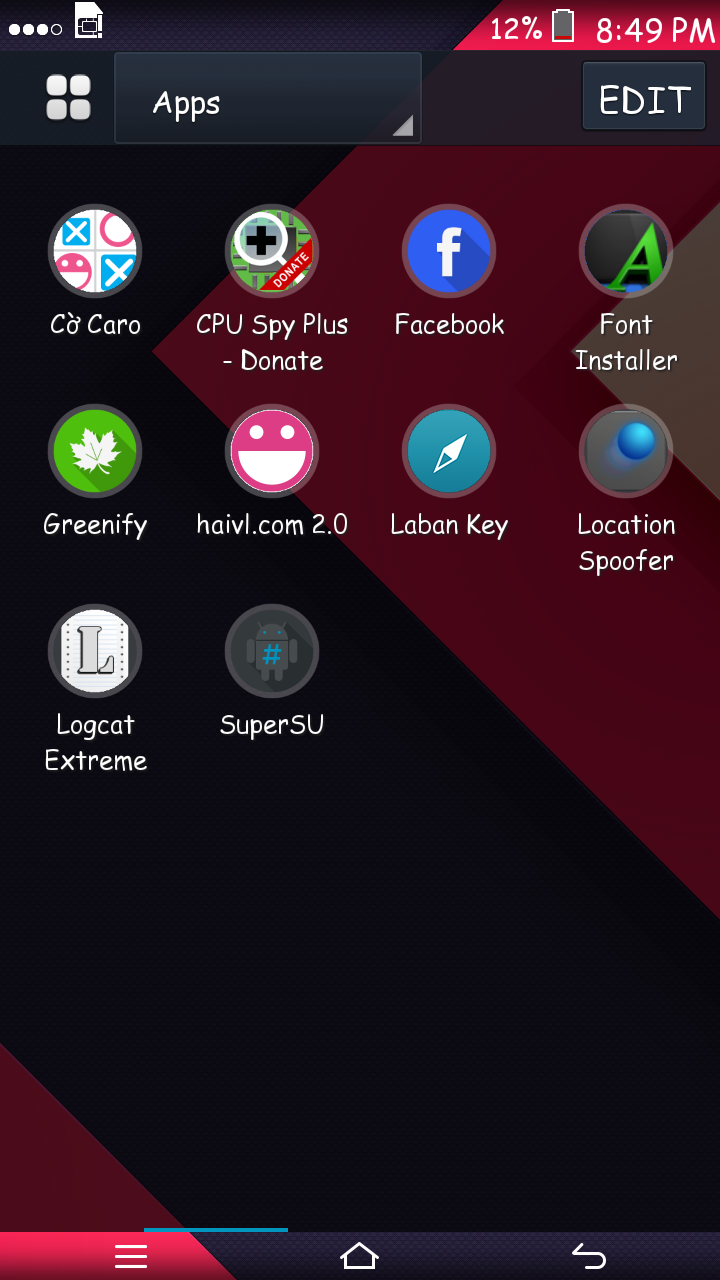Open haivl.com 2.0 app
This screenshot has height=1280, width=720.
(272, 451)
